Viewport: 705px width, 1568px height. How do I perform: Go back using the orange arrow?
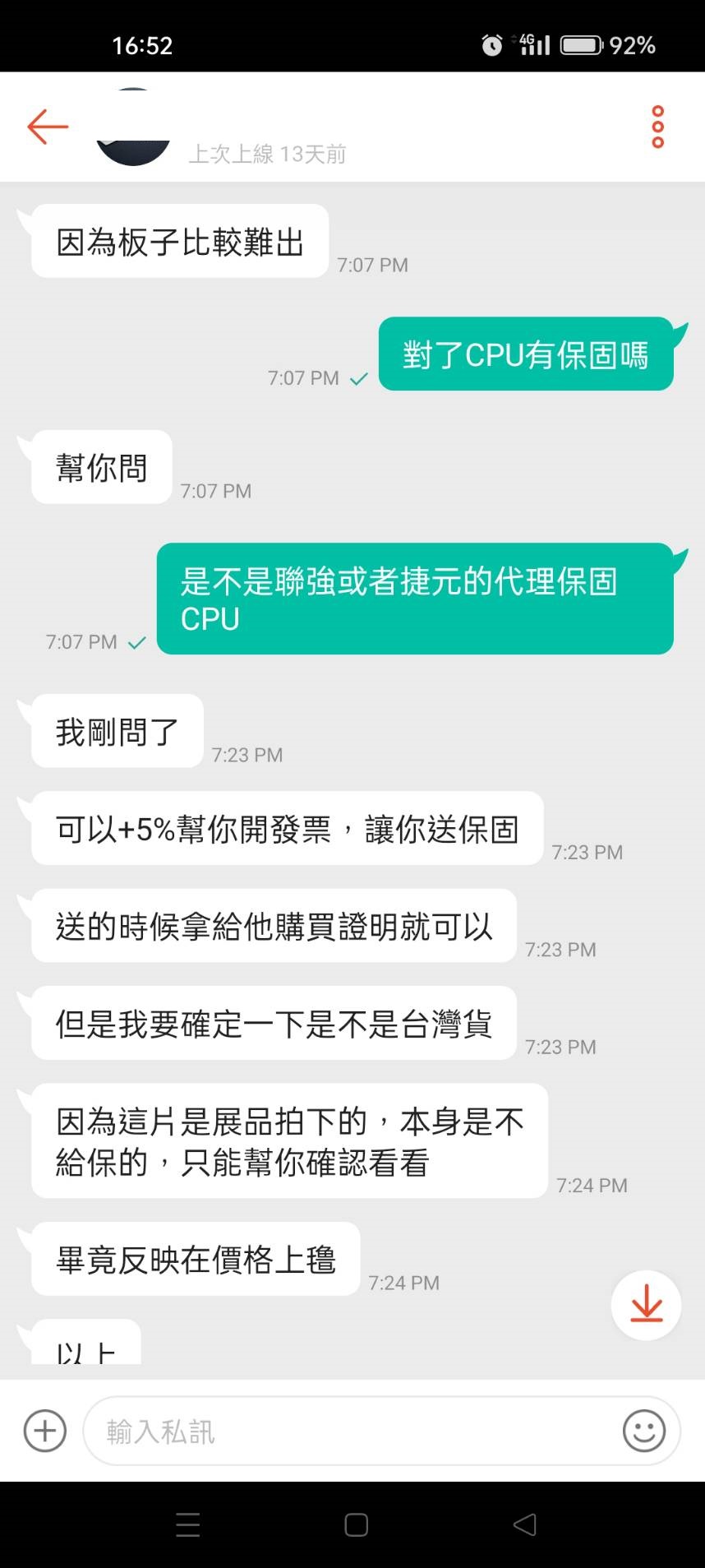click(47, 127)
